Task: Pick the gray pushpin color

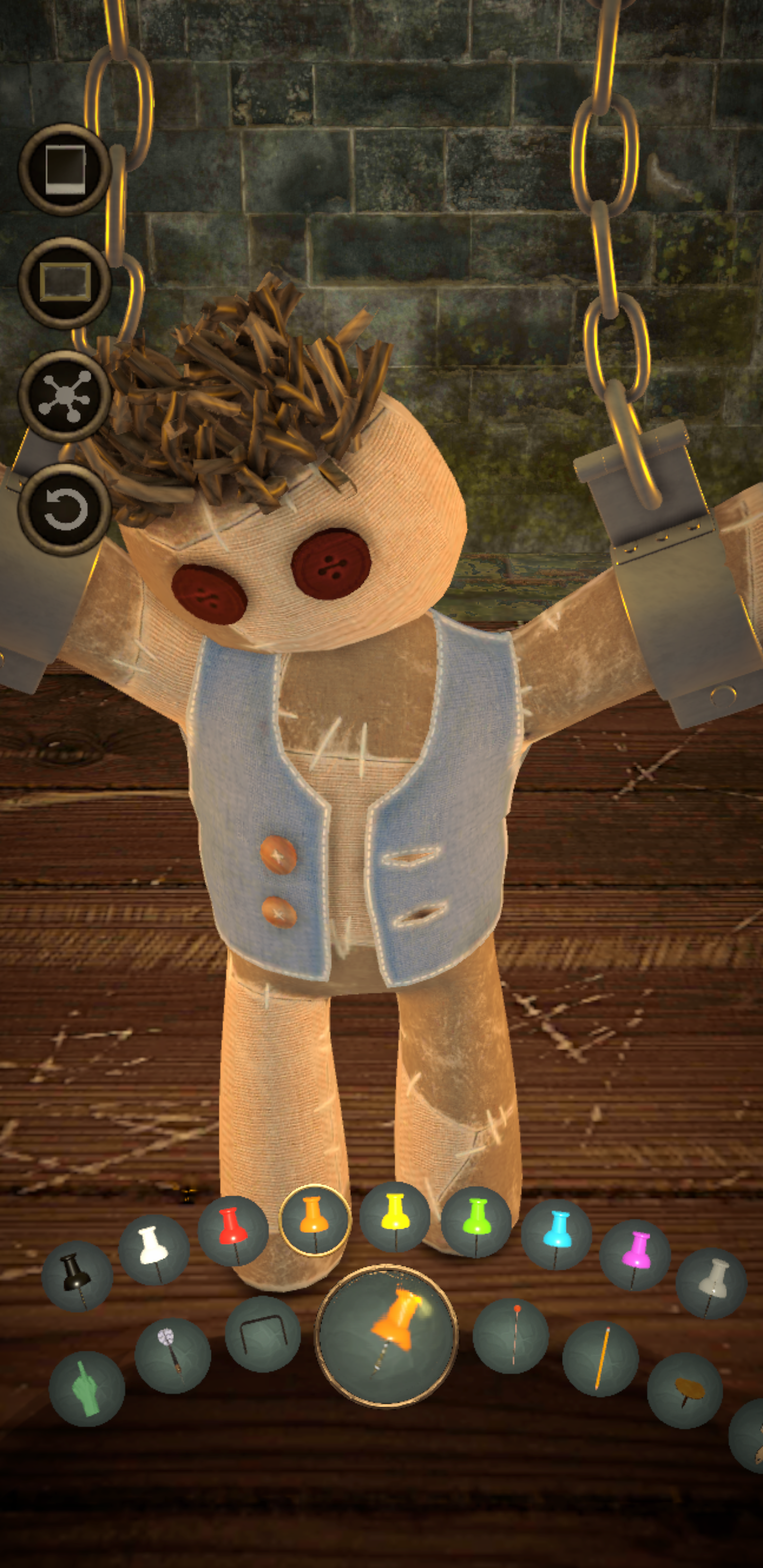Action: click(711, 1283)
